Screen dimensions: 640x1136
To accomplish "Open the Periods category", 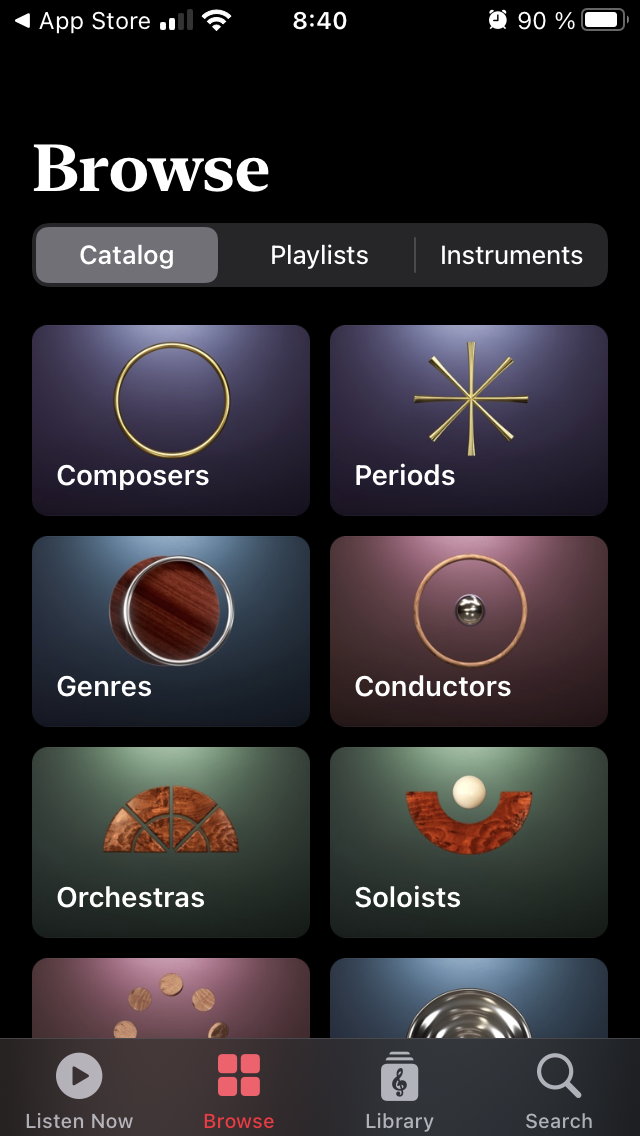I will (469, 420).
